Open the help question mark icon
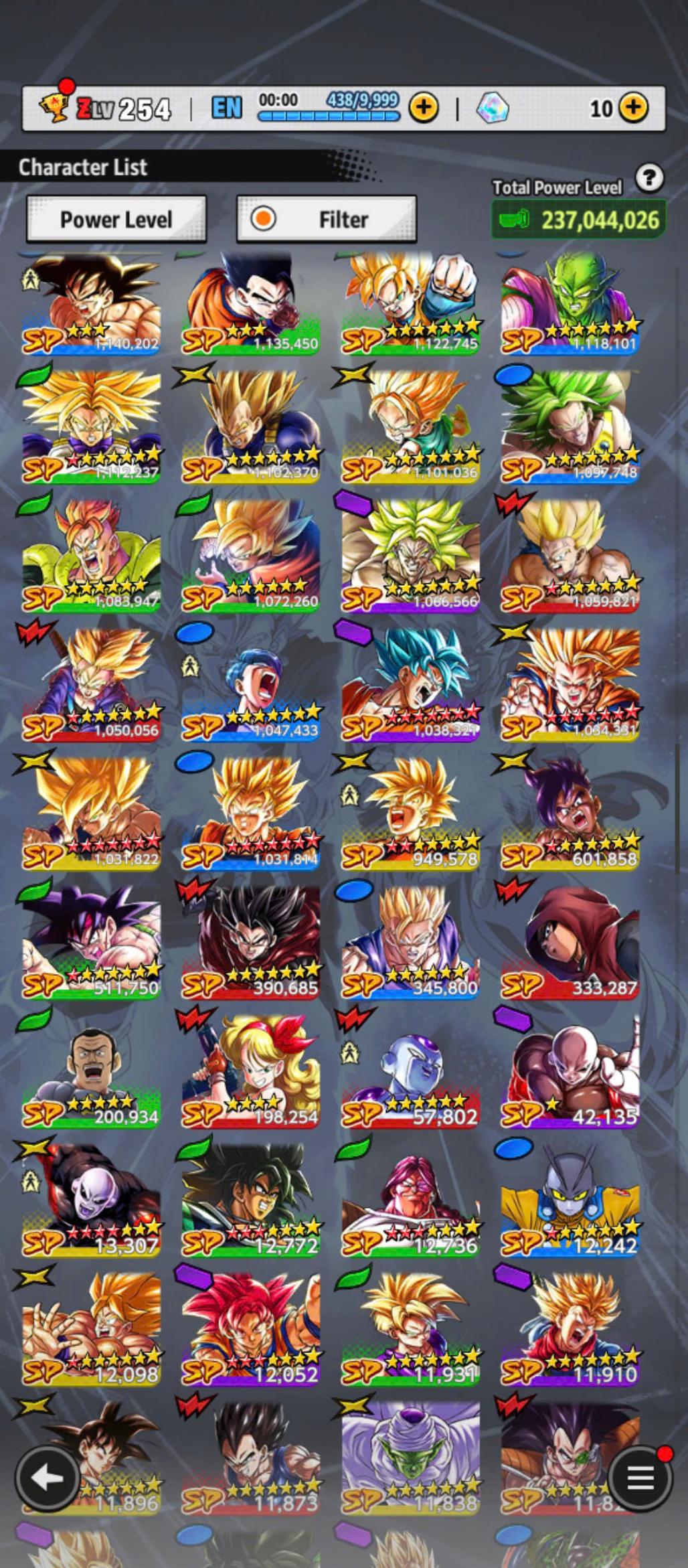This screenshot has height=1568, width=688. tap(649, 179)
